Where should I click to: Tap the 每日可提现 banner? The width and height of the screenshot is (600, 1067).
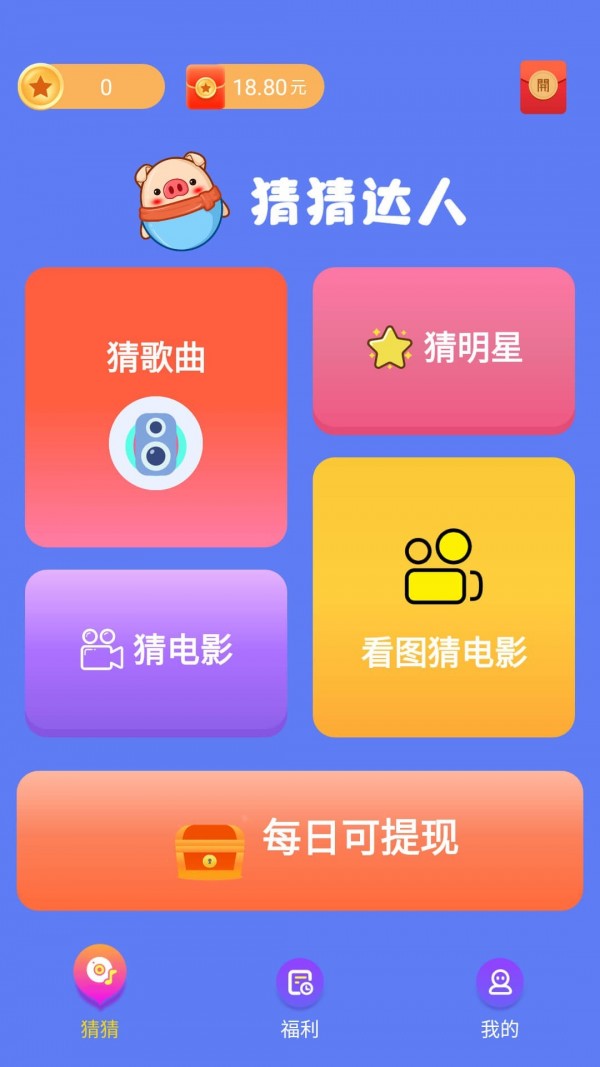tap(300, 841)
